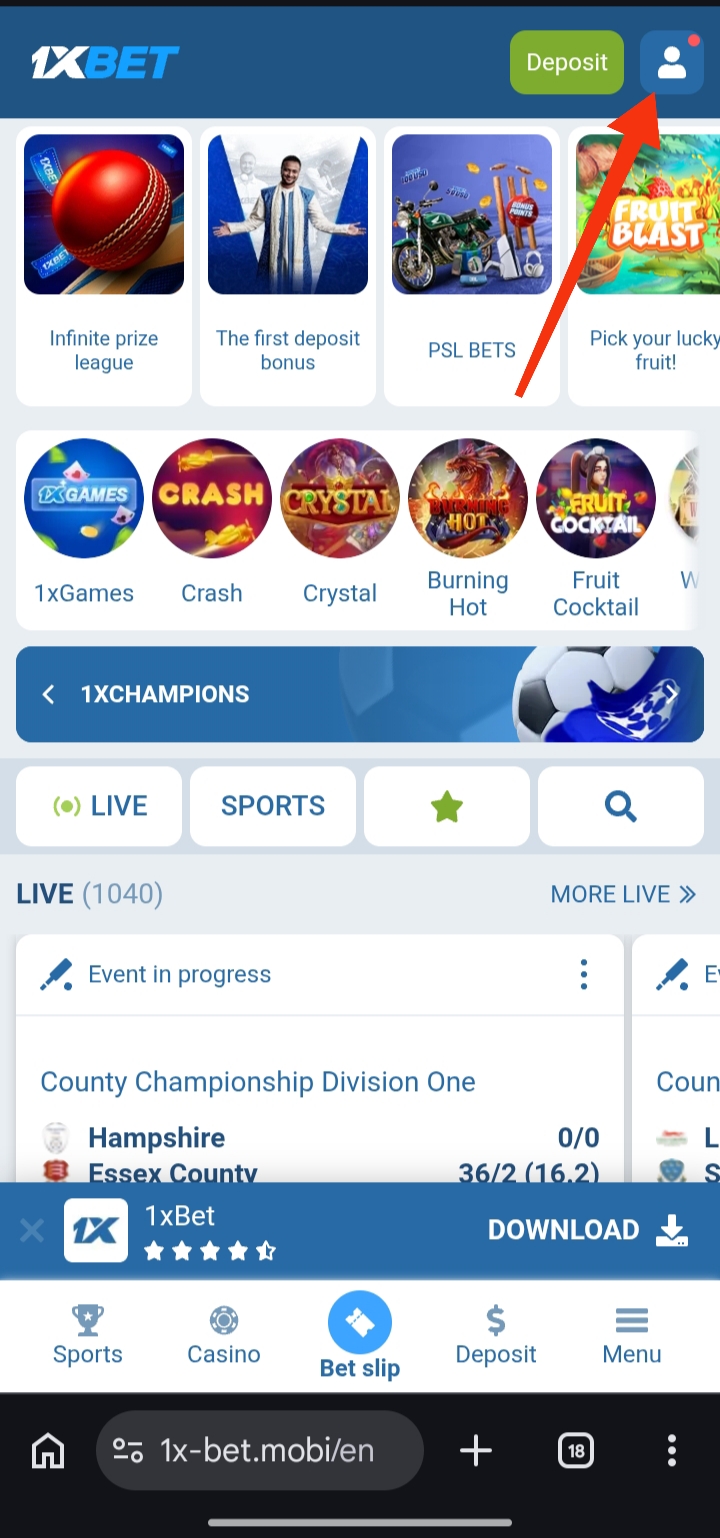The image size is (720, 1538).
Task: Open the Crash game
Action: (212, 522)
